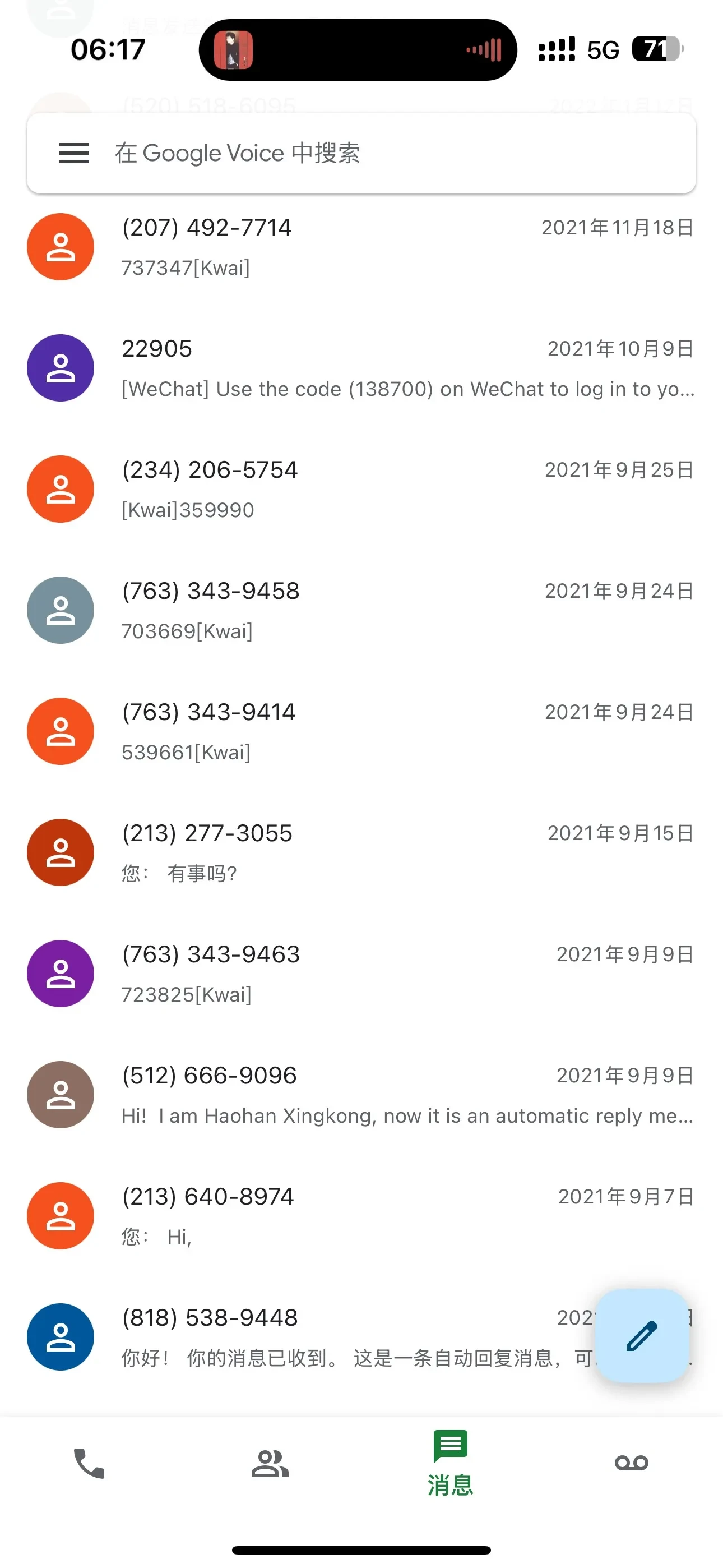The height and width of the screenshot is (1568, 723).
Task: Switch to the Calls tab
Action: pos(90,1463)
